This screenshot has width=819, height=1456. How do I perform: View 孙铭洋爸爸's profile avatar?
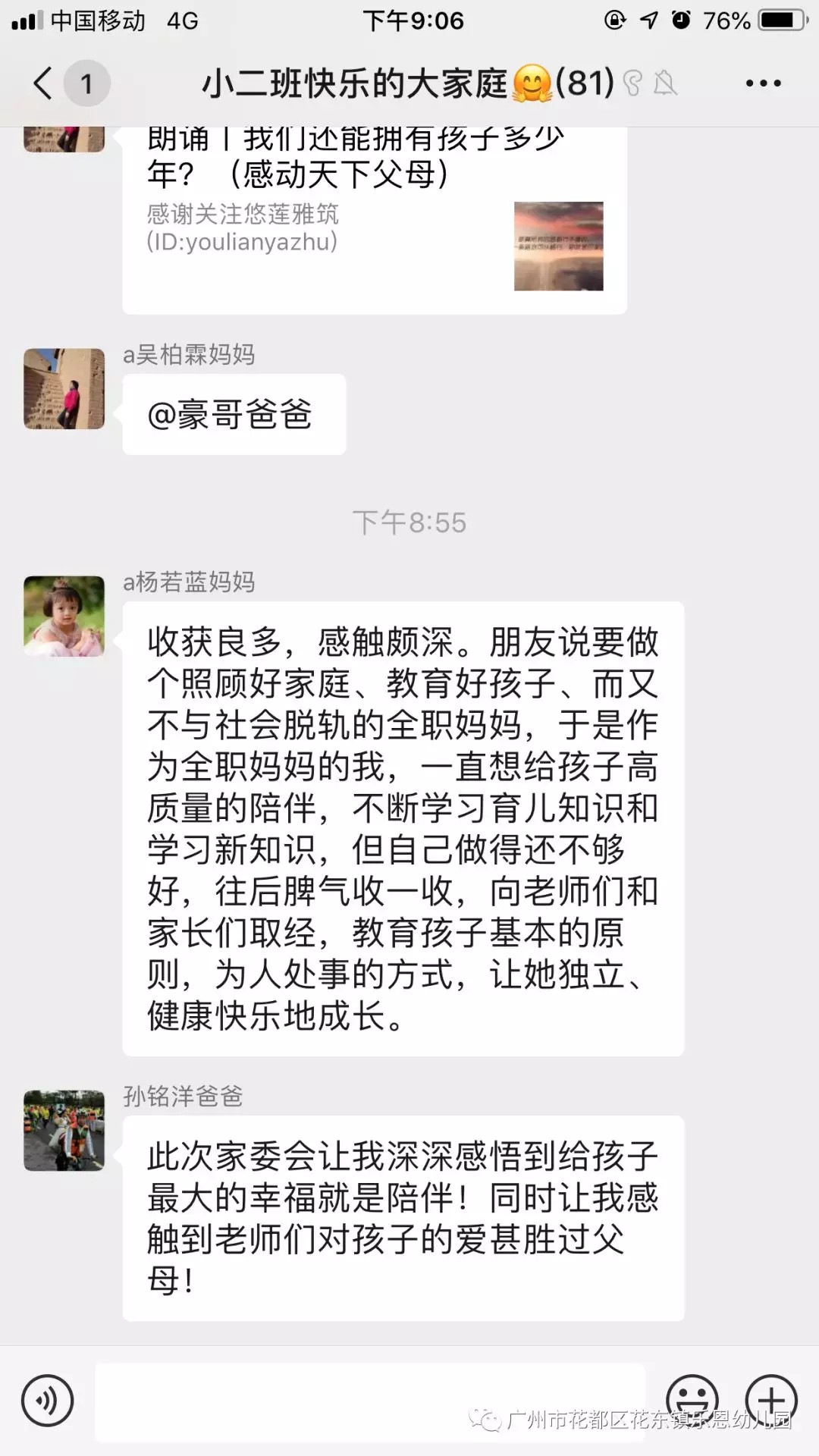(x=64, y=1131)
